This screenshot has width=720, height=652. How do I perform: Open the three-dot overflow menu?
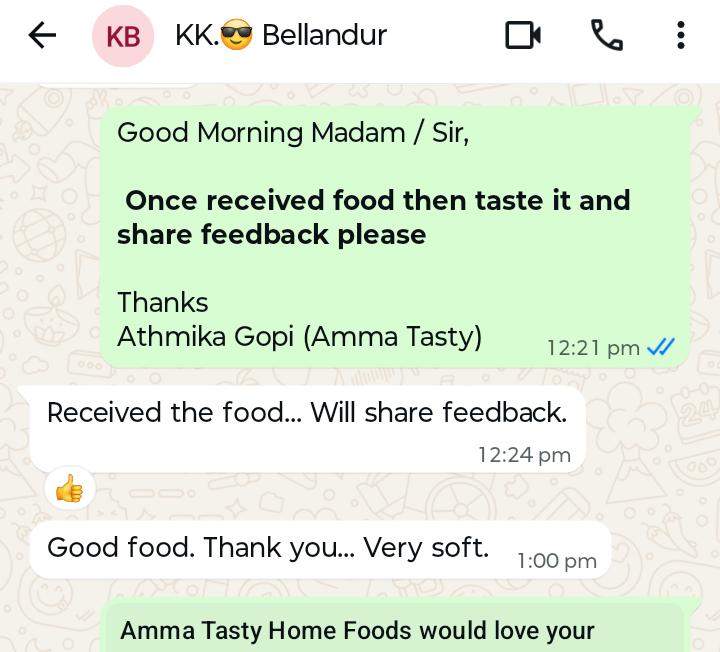click(x=681, y=35)
